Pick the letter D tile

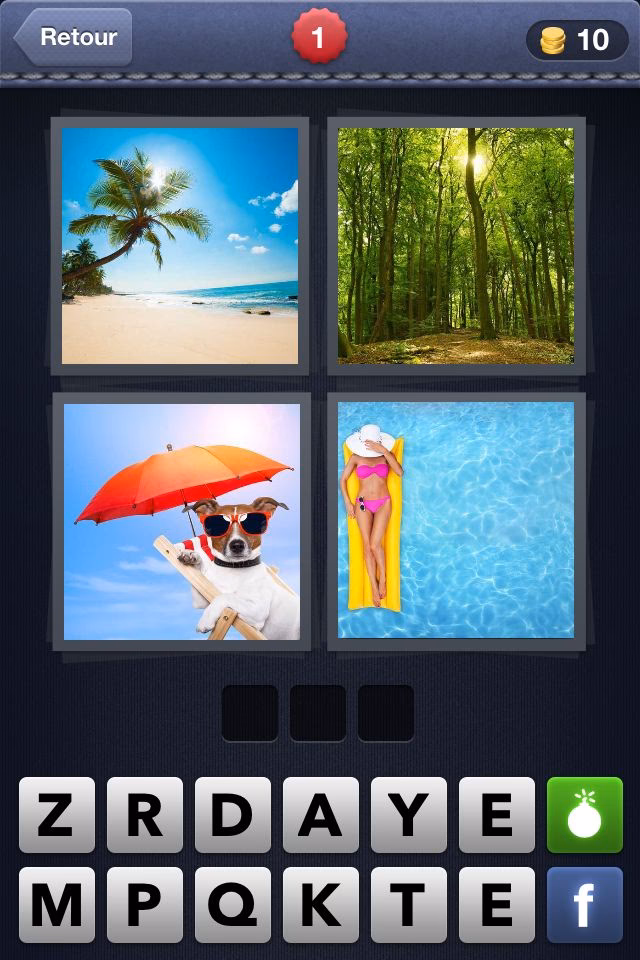pyautogui.click(x=233, y=815)
